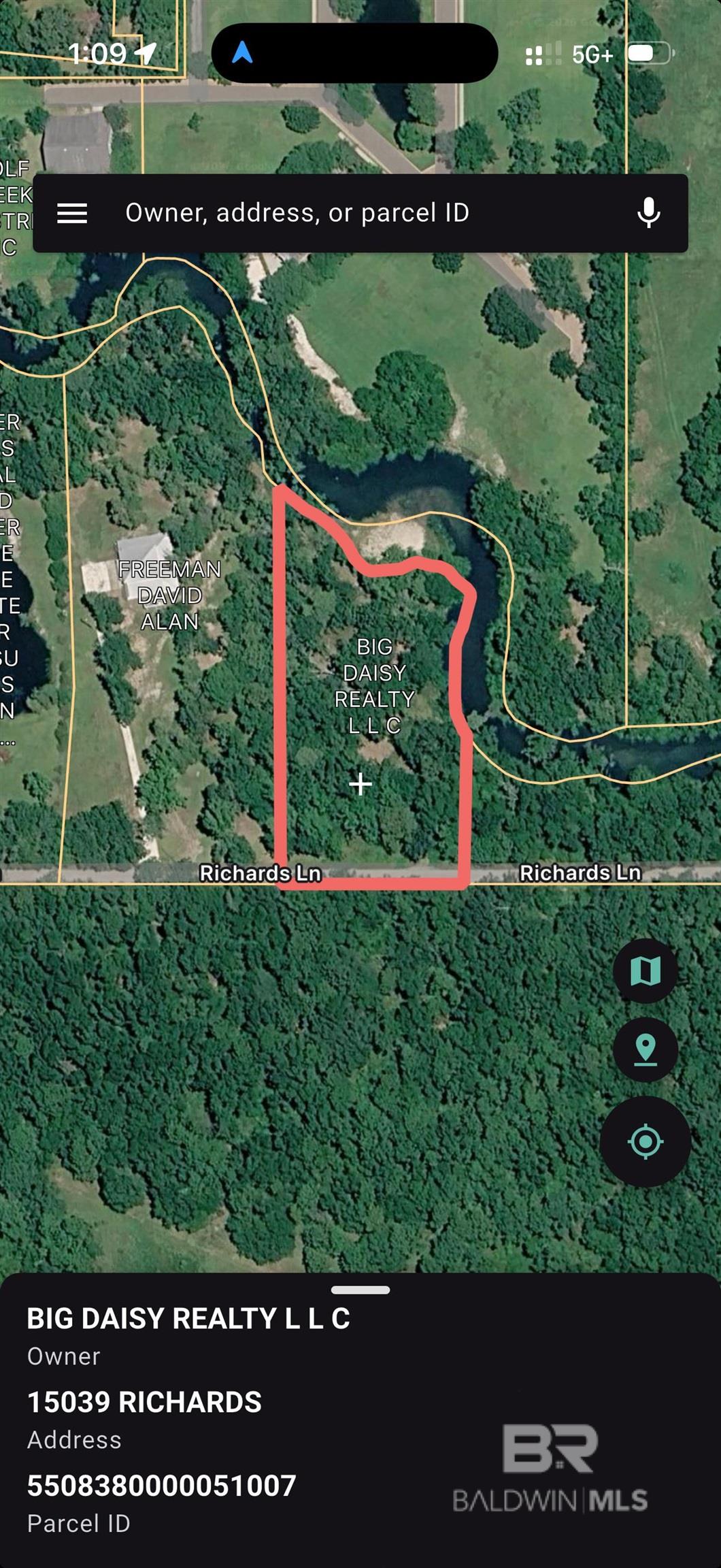721x1568 pixels.
Task: Tap the location pin button
Action: (645, 1049)
